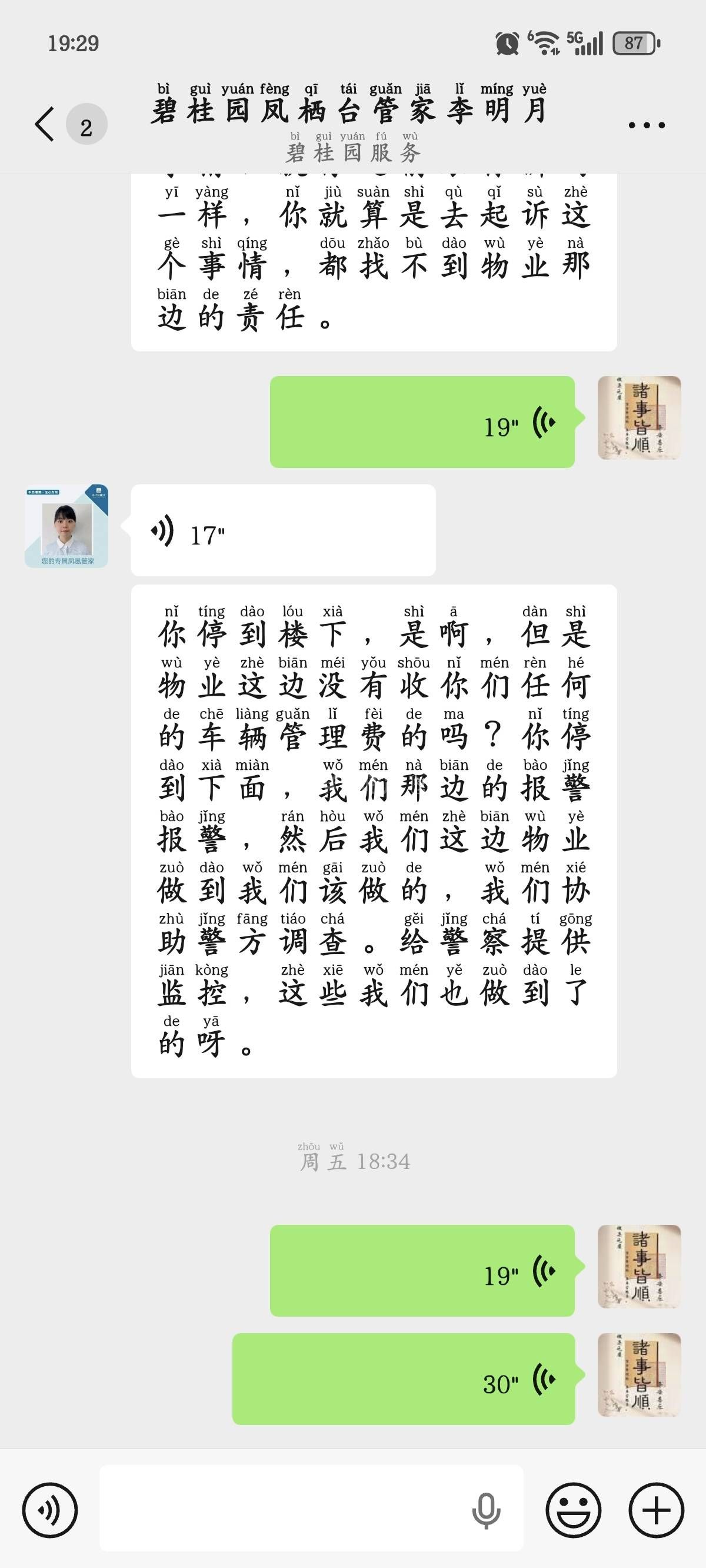706x1568 pixels.
Task: Switch to hold-to-talk voice input
Action: tap(50, 1510)
